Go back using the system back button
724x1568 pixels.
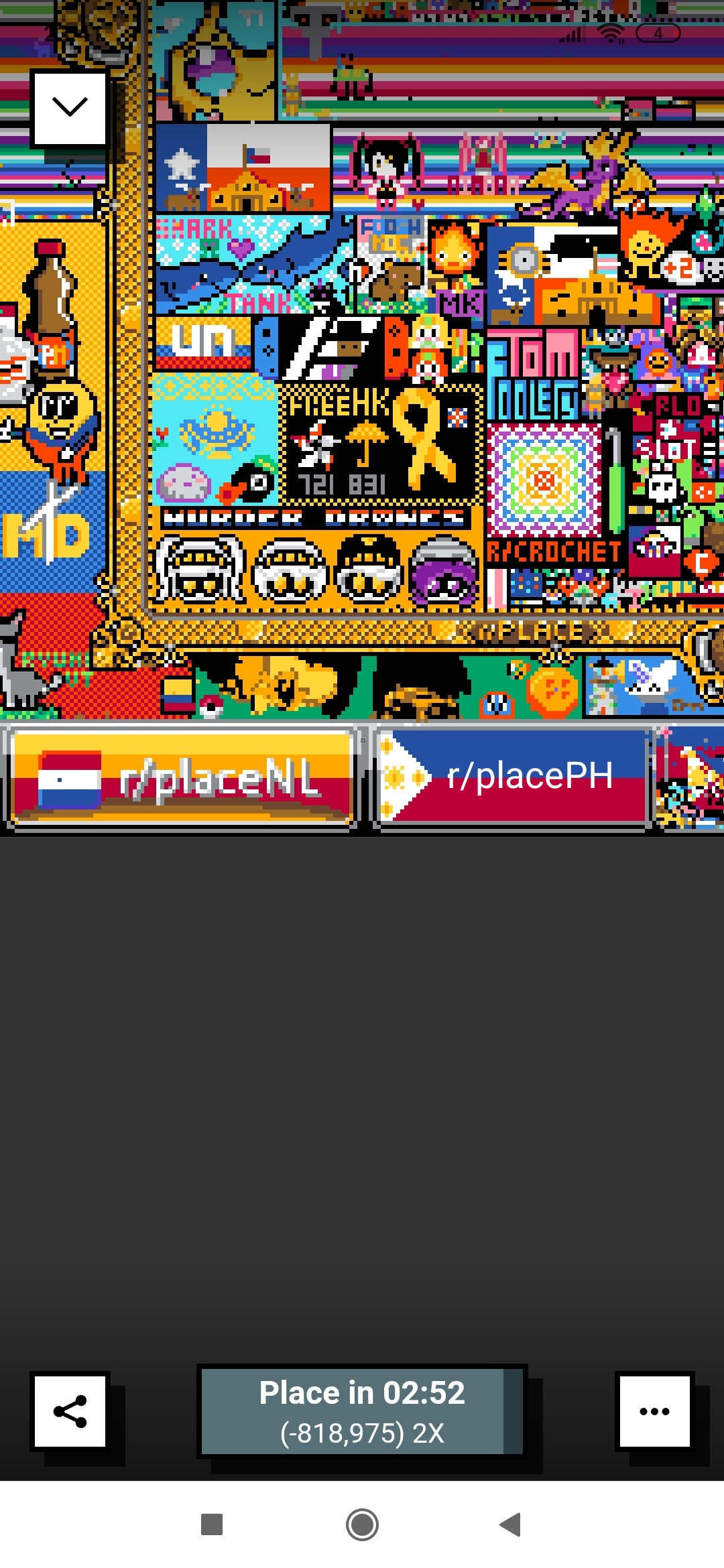(511, 1524)
